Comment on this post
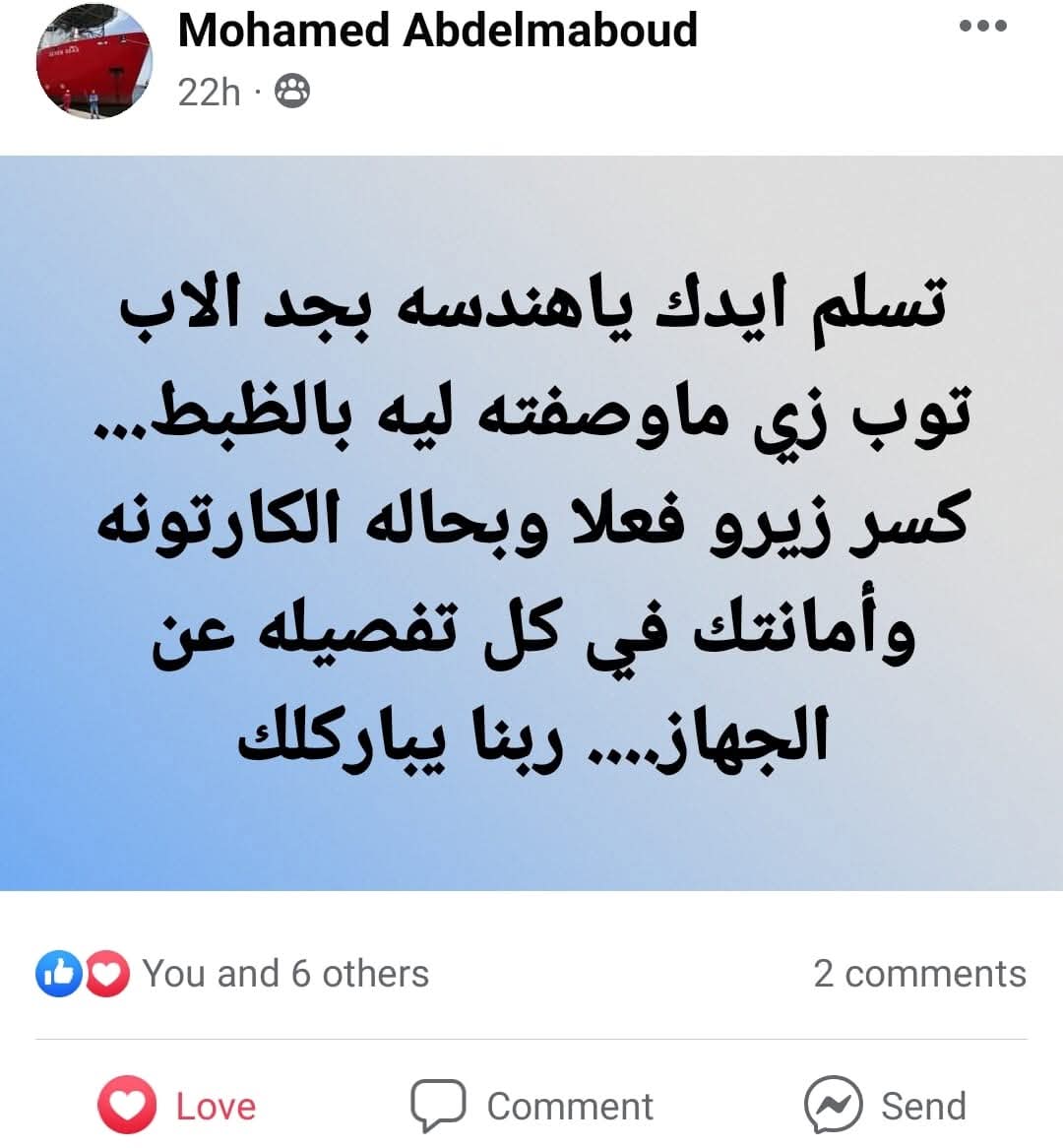This screenshot has width=1063, height=1148. tap(531, 1106)
